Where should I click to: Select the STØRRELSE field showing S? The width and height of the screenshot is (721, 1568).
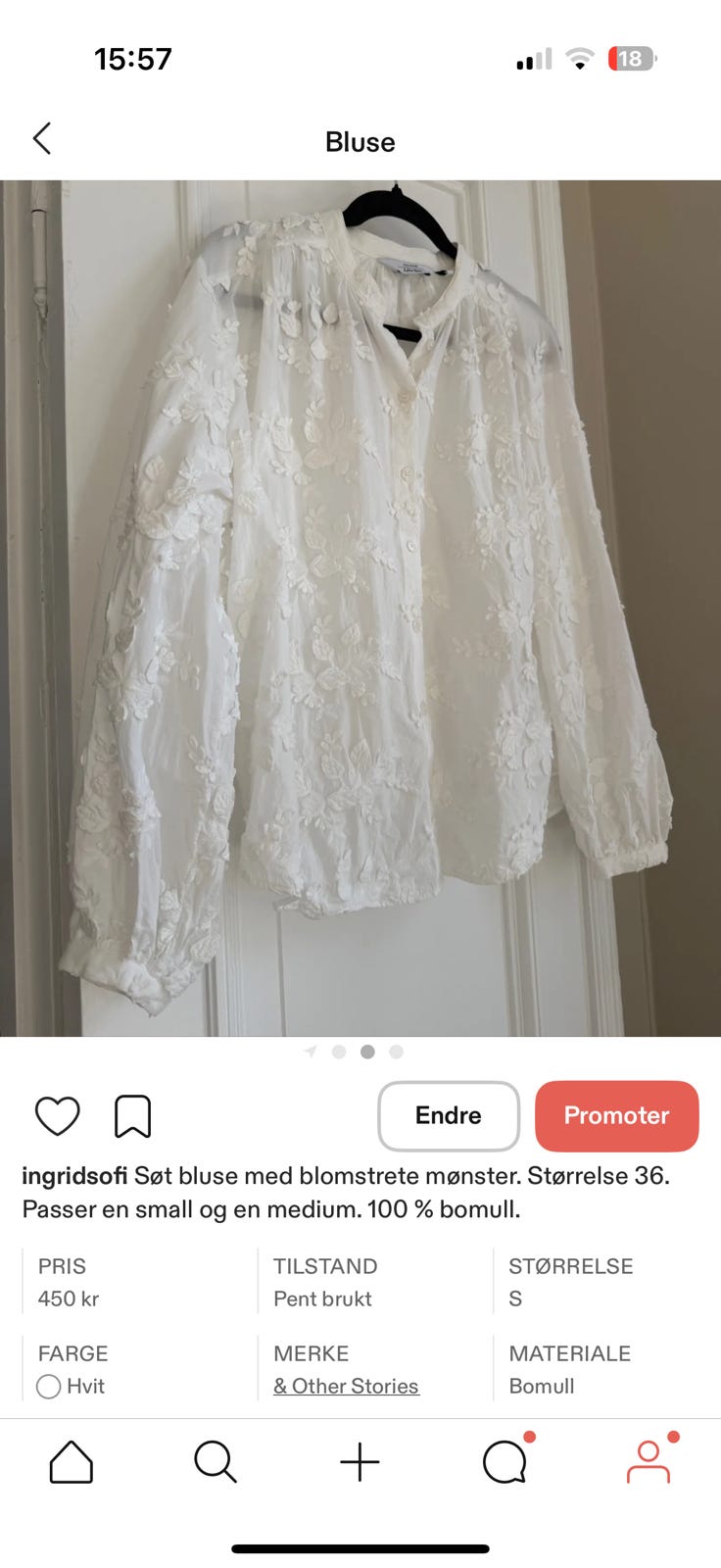point(571,1281)
